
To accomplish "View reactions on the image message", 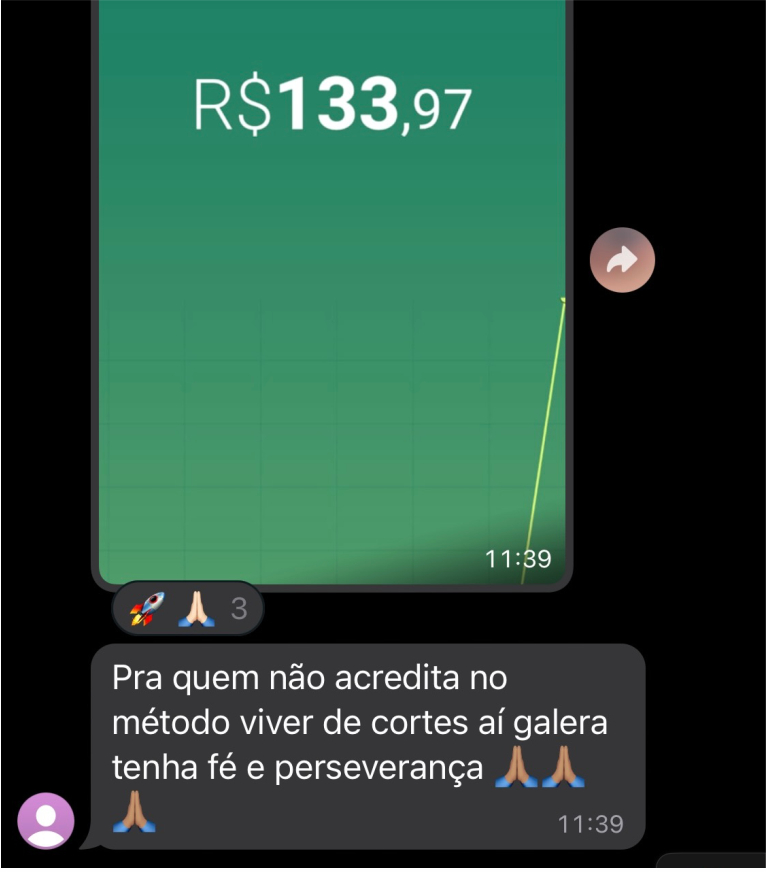I will coord(187,609).
